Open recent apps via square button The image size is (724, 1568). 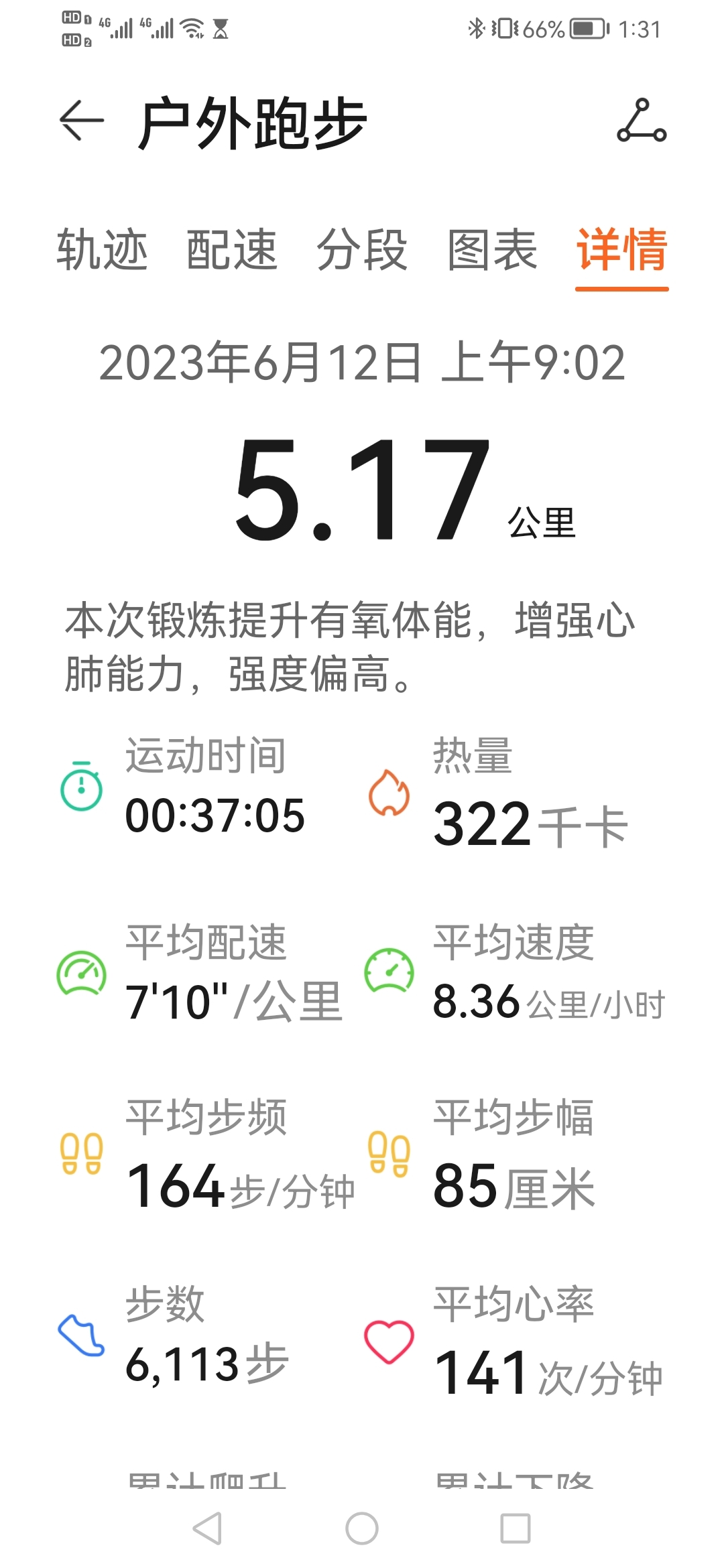click(516, 1528)
